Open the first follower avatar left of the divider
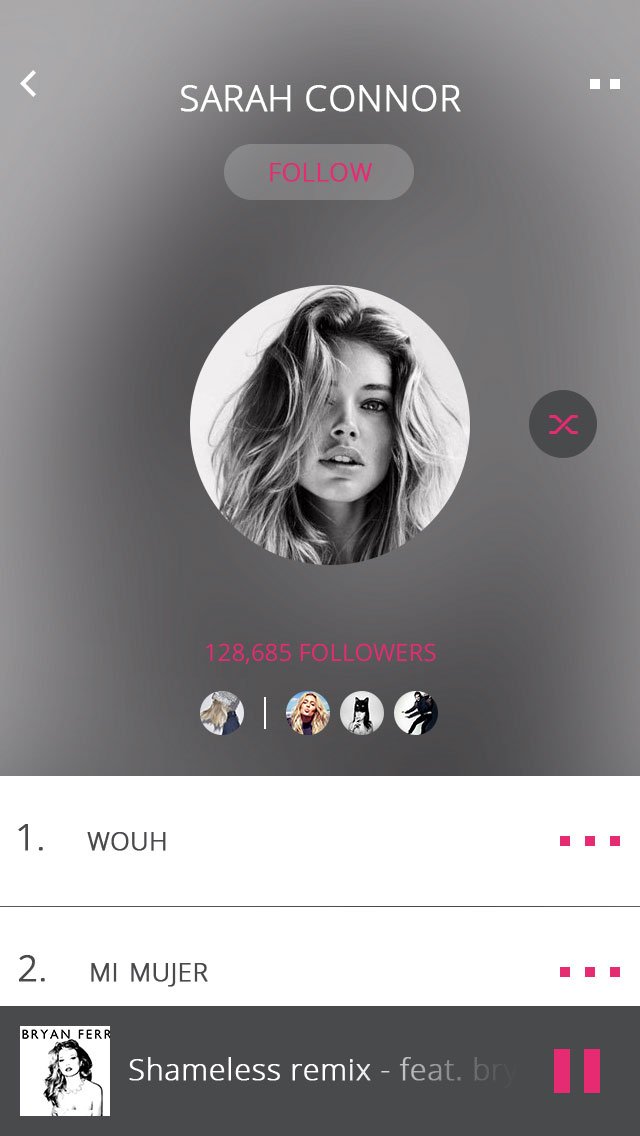The width and height of the screenshot is (640, 1136). [222, 714]
